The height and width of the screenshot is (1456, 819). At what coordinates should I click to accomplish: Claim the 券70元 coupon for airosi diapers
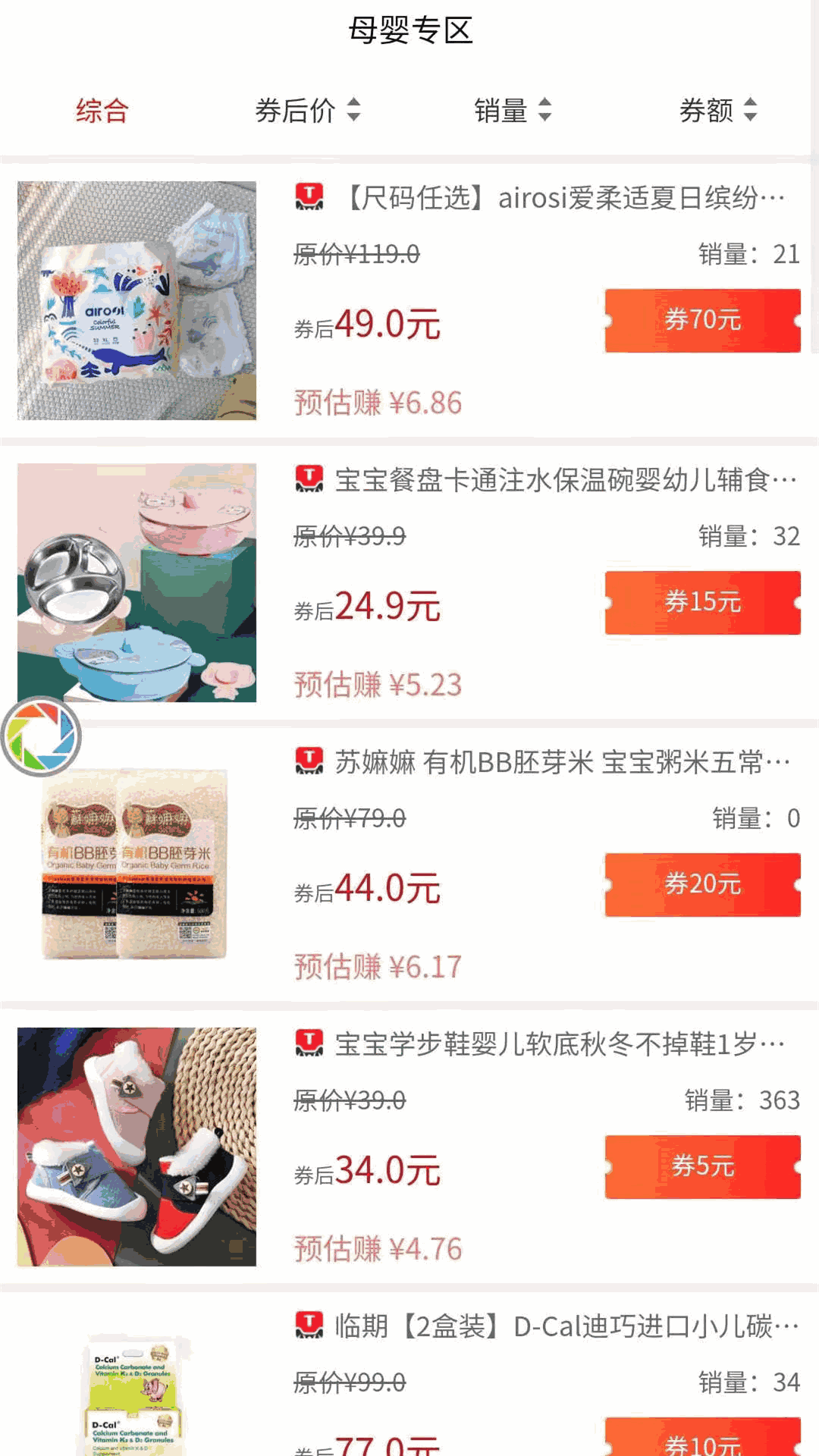(x=702, y=320)
